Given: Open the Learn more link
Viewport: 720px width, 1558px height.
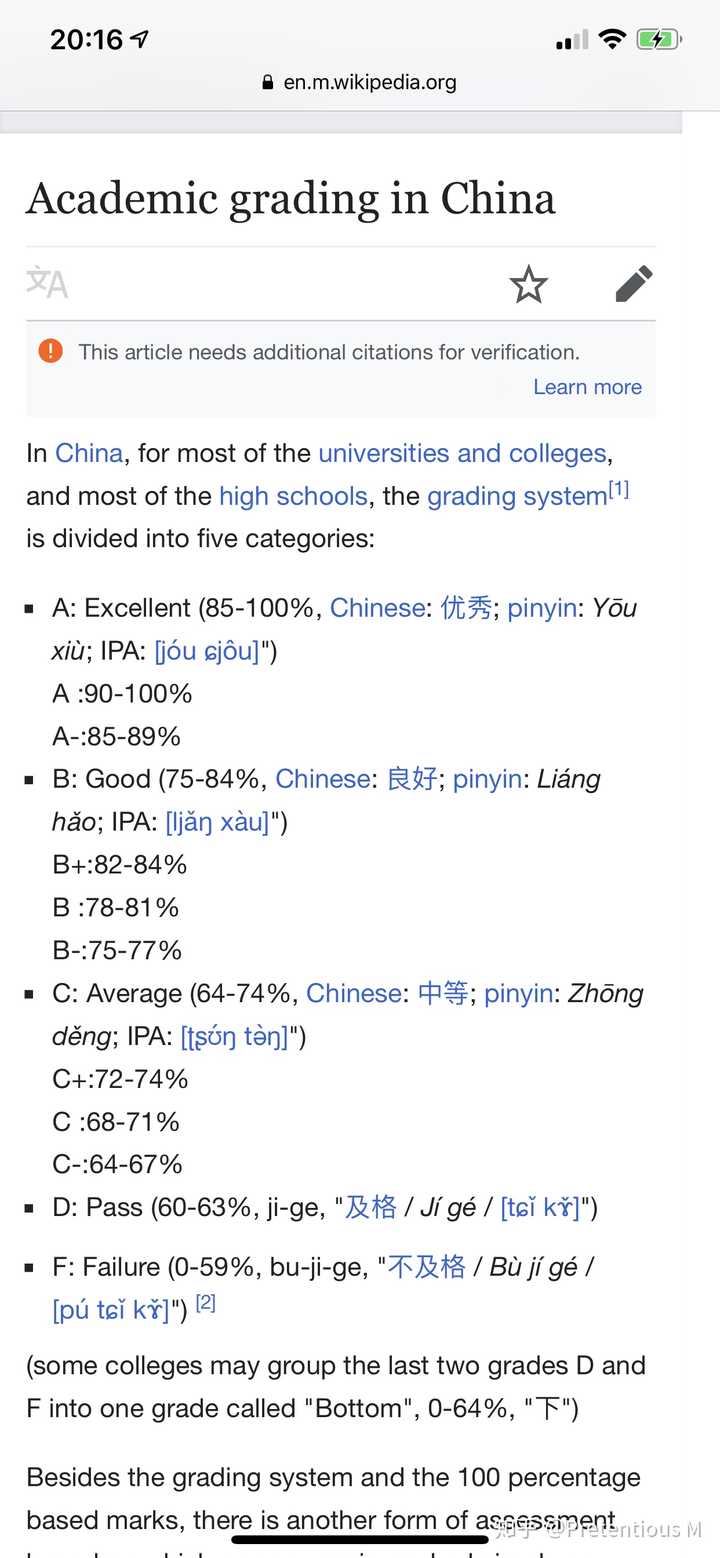Looking at the screenshot, I should coord(587,387).
